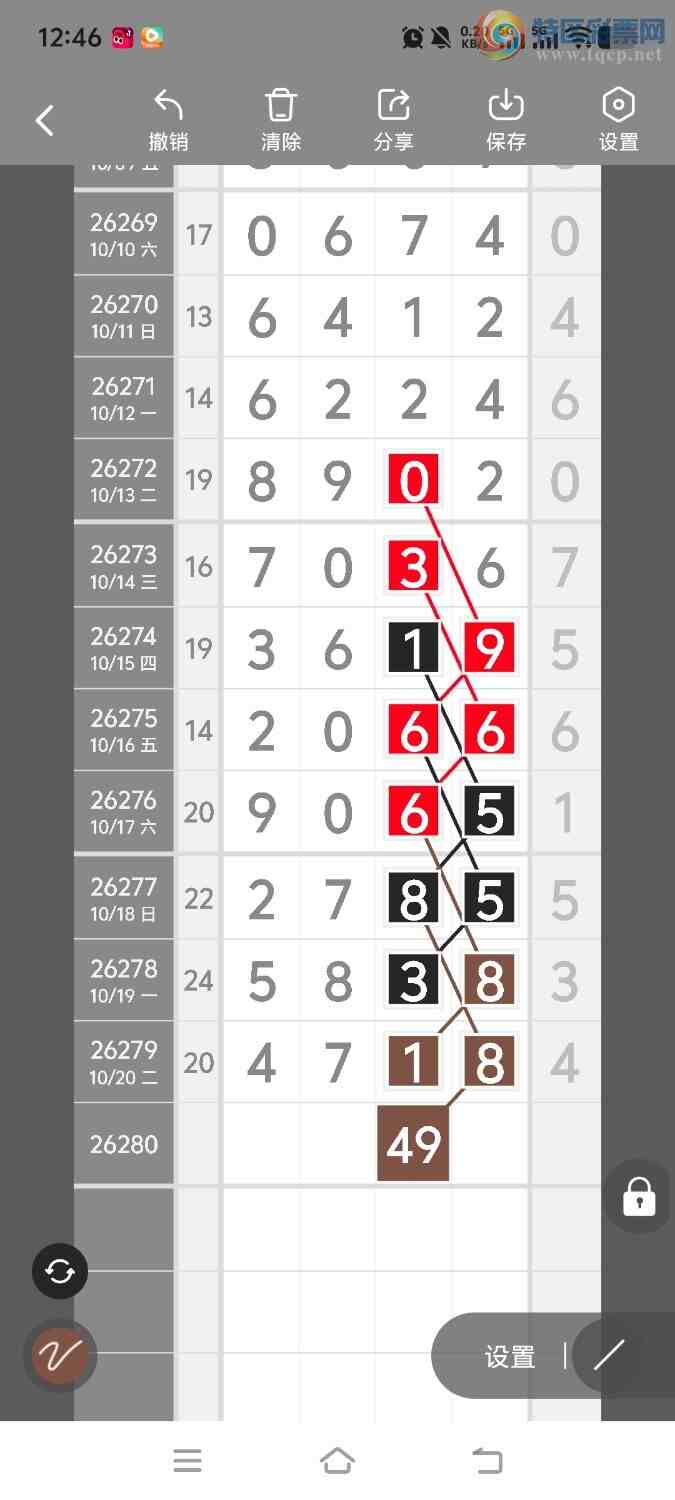Go back using the top-left arrow

[x=44, y=121]
